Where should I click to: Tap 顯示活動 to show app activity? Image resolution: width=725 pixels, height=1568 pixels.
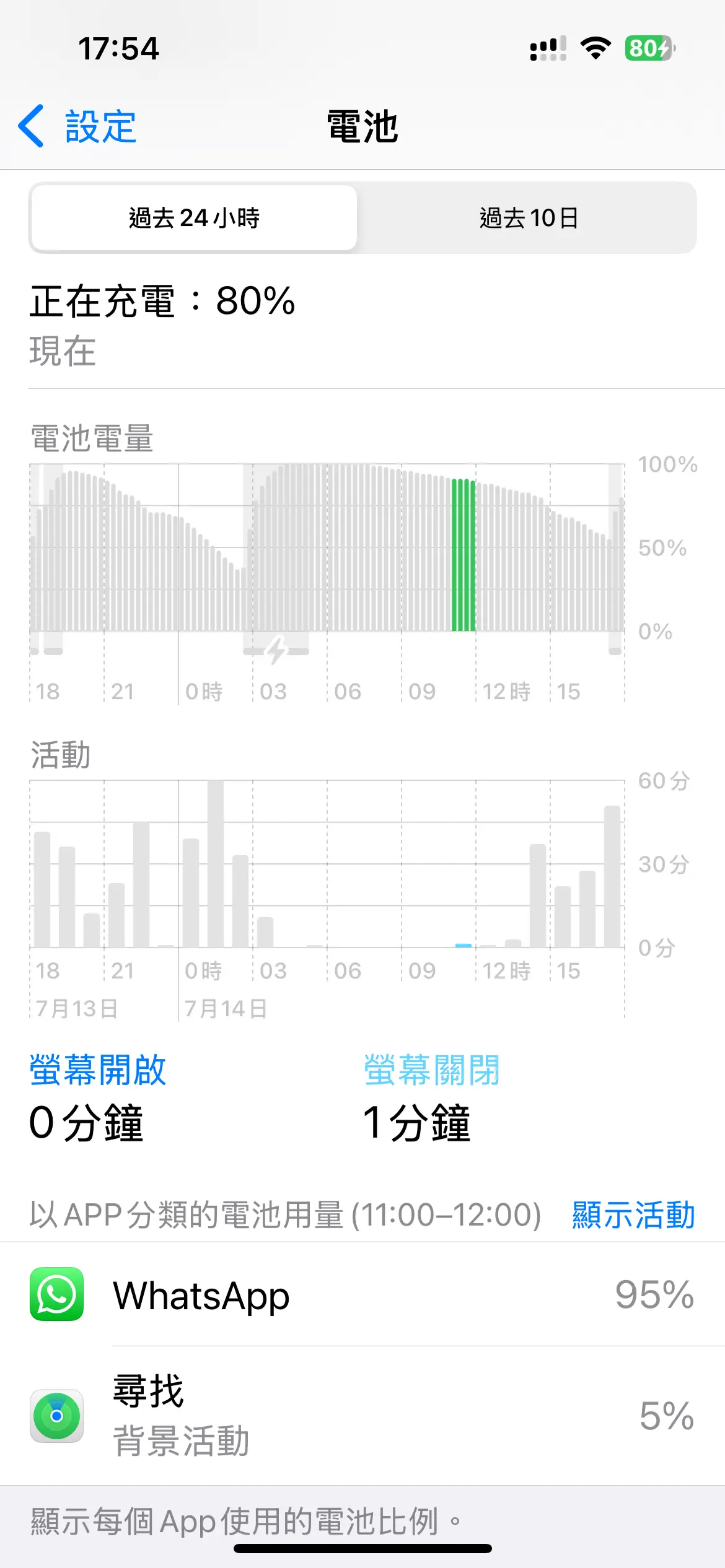click(x=633, y=1215)
